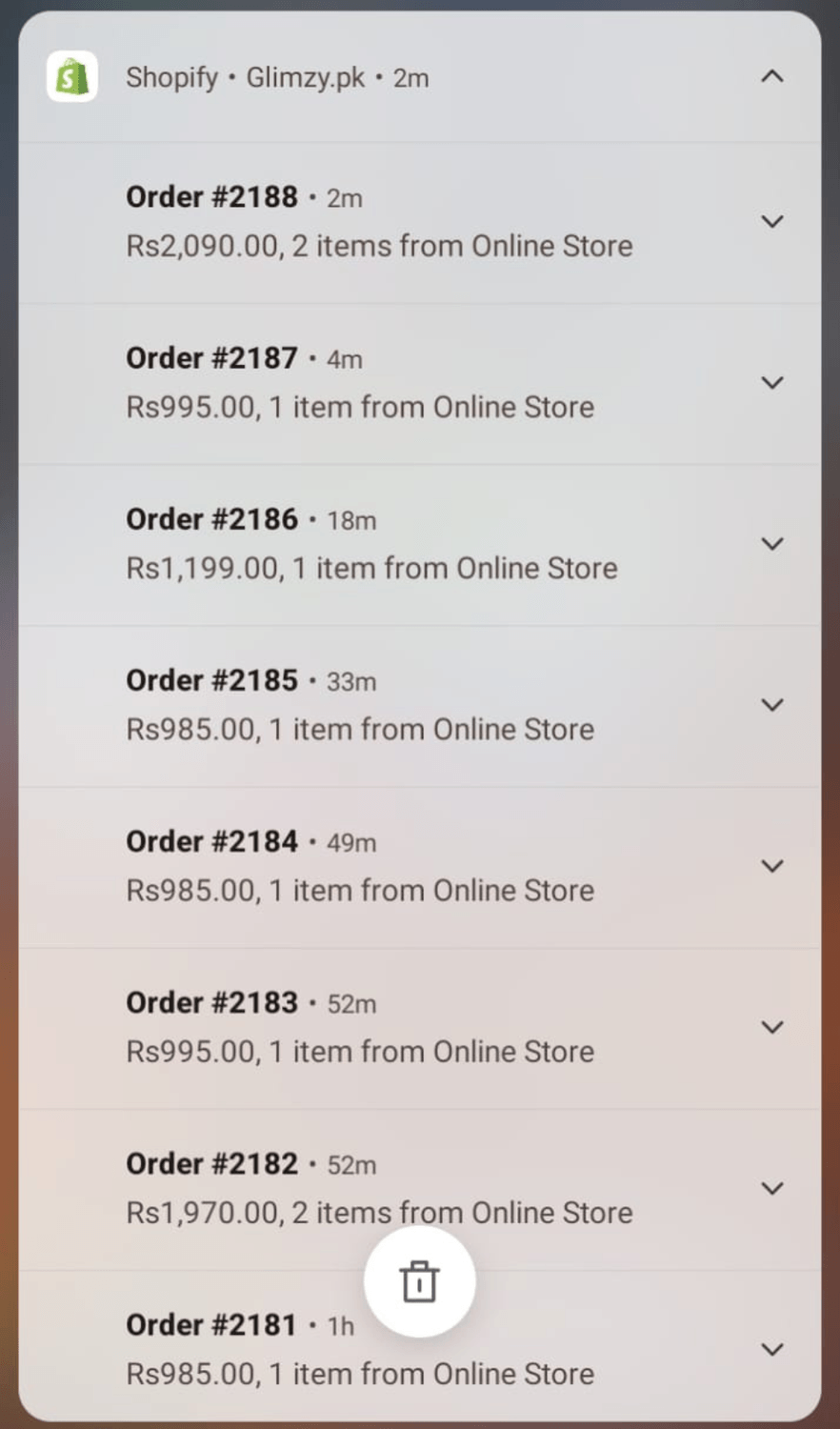Open the Order #2186 notification
Viewport: 840px width, 1429px height.
pyautogui.click(x=371, y=544)
